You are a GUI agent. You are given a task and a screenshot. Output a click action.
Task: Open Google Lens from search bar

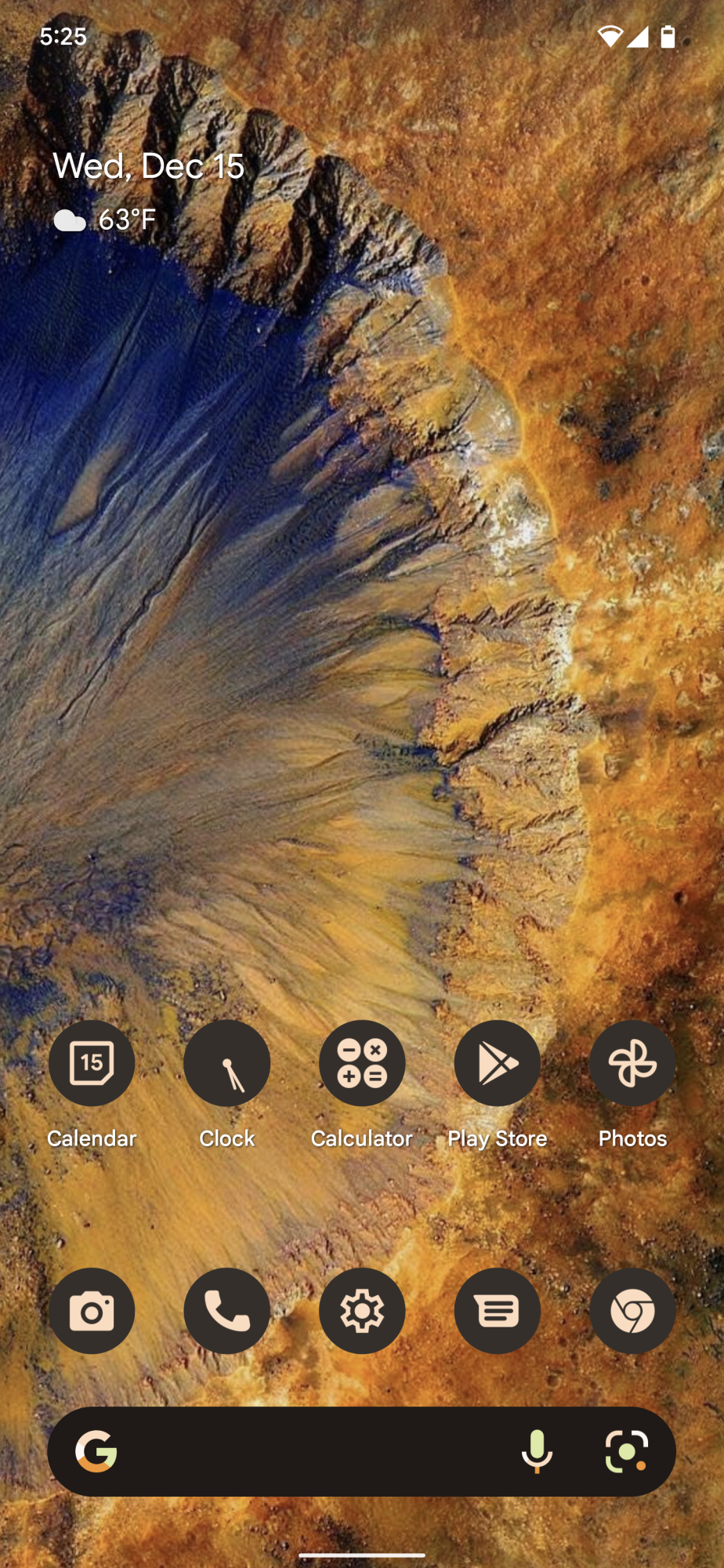click(x=626, y=1451)
